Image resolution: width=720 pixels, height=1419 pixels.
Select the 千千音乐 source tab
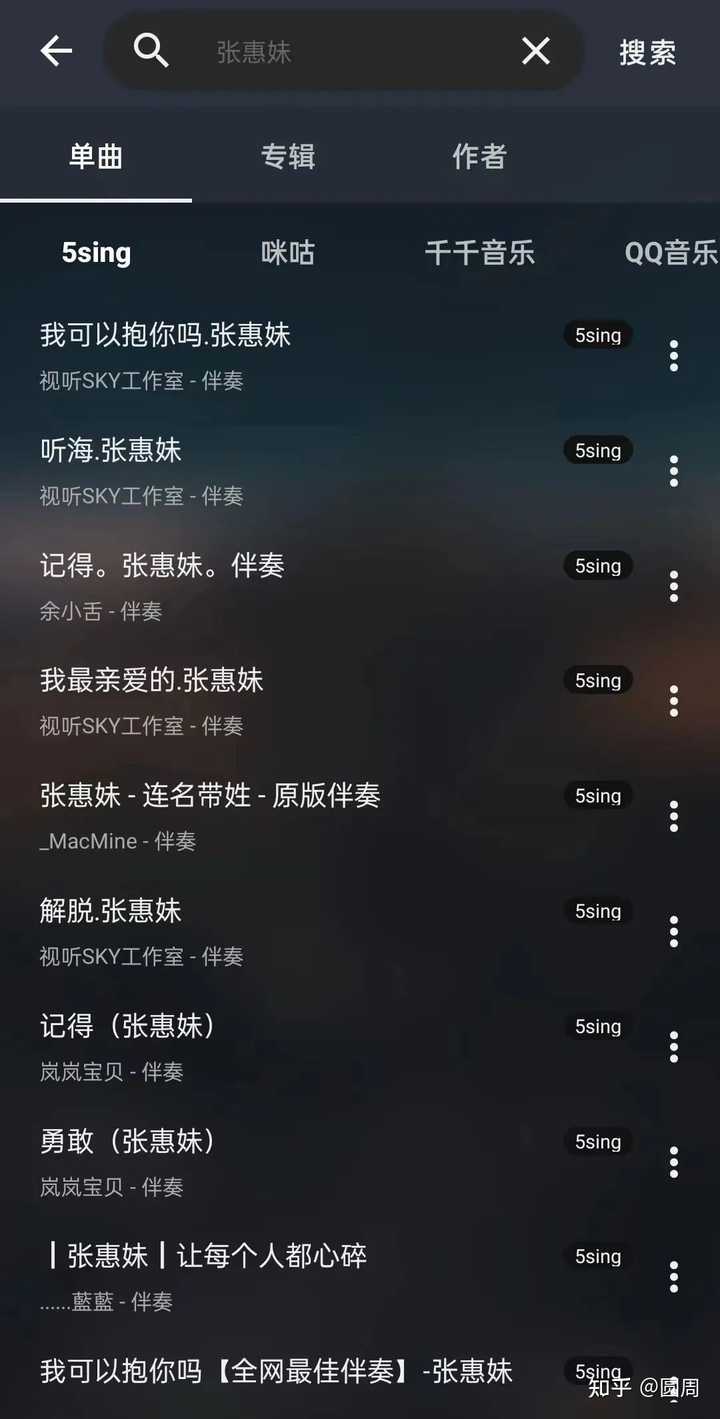tap(479, 253)
